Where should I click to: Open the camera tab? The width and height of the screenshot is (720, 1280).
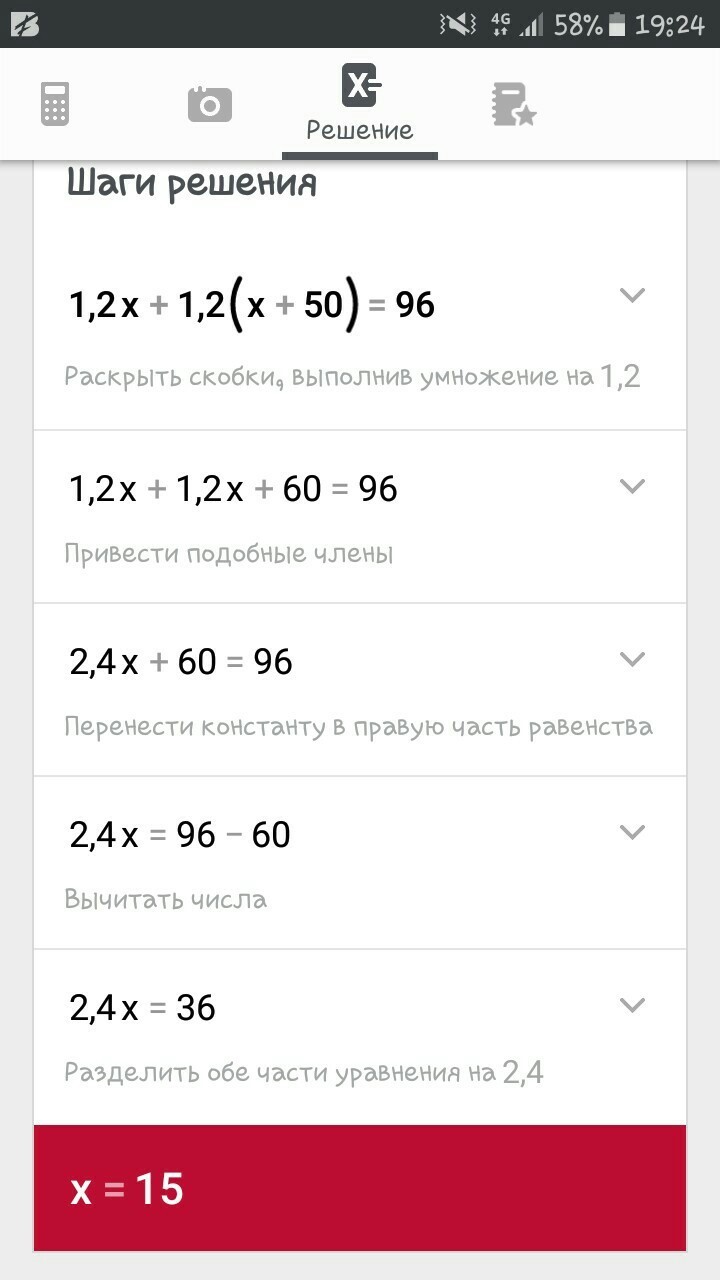click(x=209, y=104)
